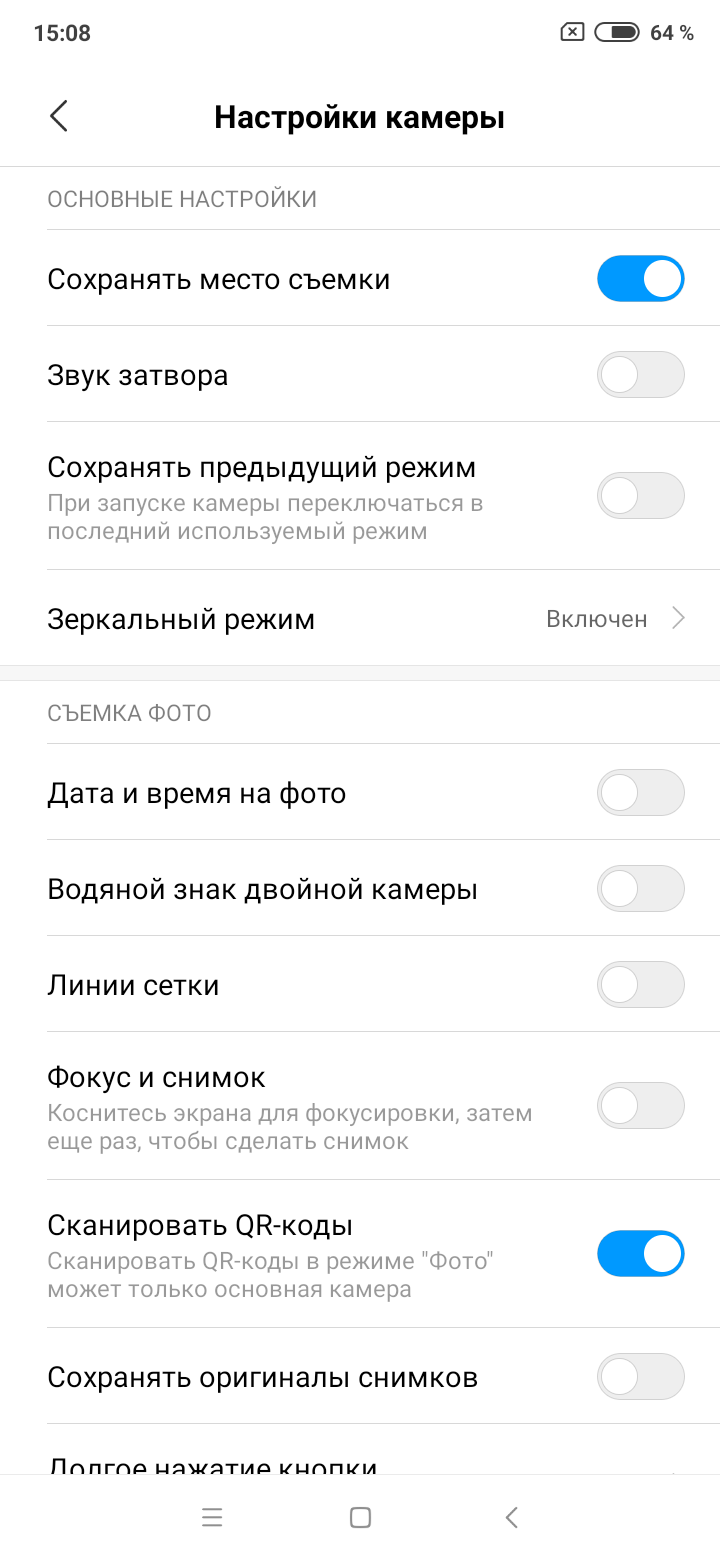720x1560 pixels.
Task: Disable QR code scanning
Action: pos(640,1253)
